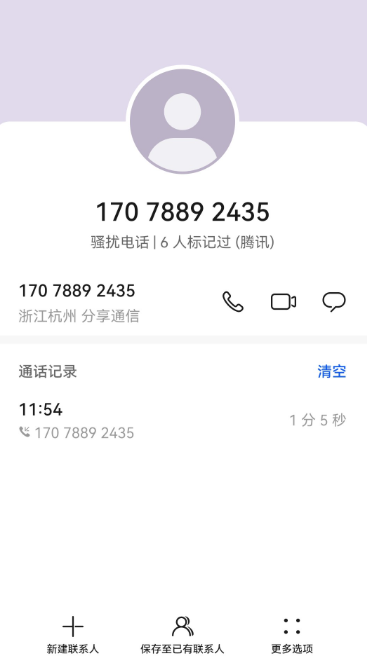This screenshot has width=367, height=663.
Task: Clear the call log via 清空
Action: pos(332,372)
